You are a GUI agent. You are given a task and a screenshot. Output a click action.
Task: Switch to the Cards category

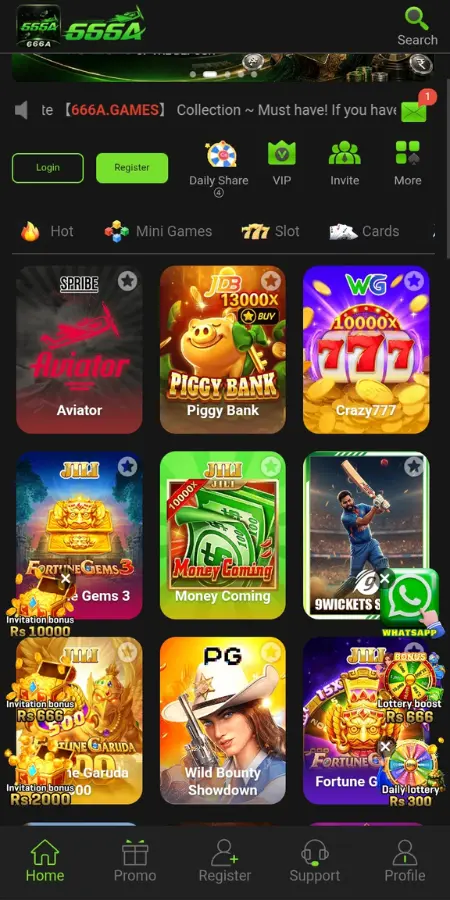pyautogui.click(x=364, y=231)
